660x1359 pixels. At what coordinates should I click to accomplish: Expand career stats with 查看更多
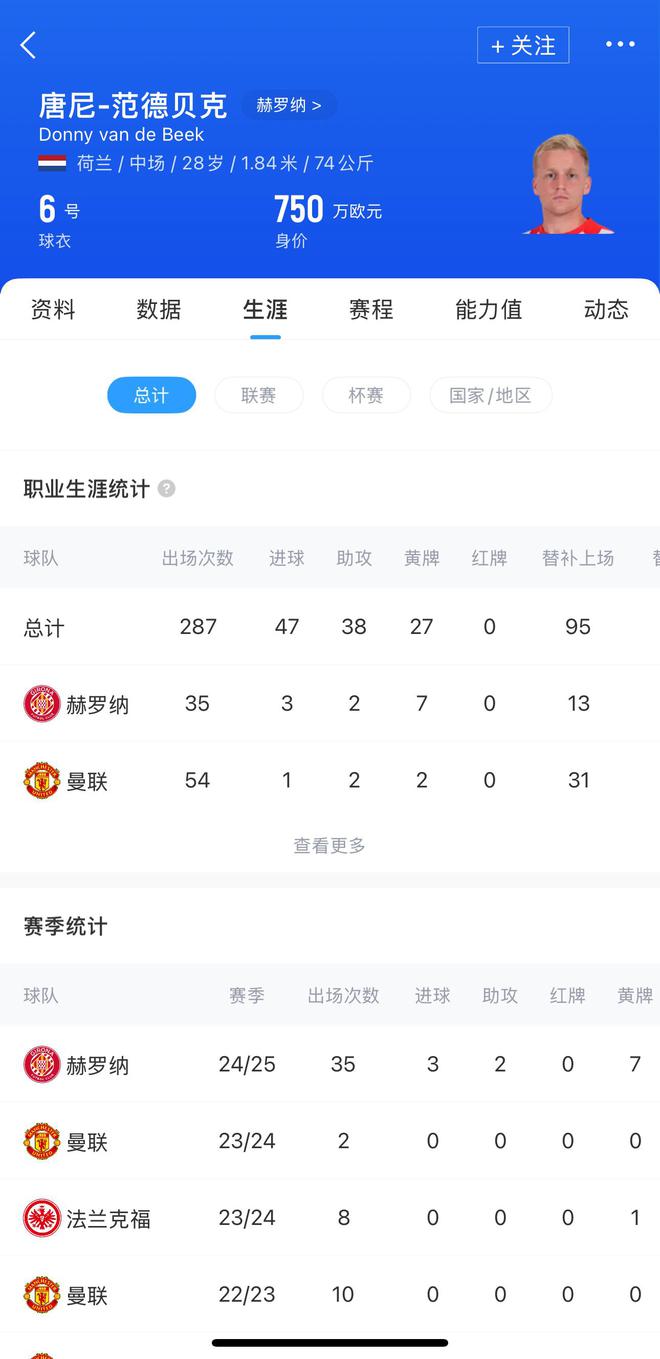pos(329,846)
